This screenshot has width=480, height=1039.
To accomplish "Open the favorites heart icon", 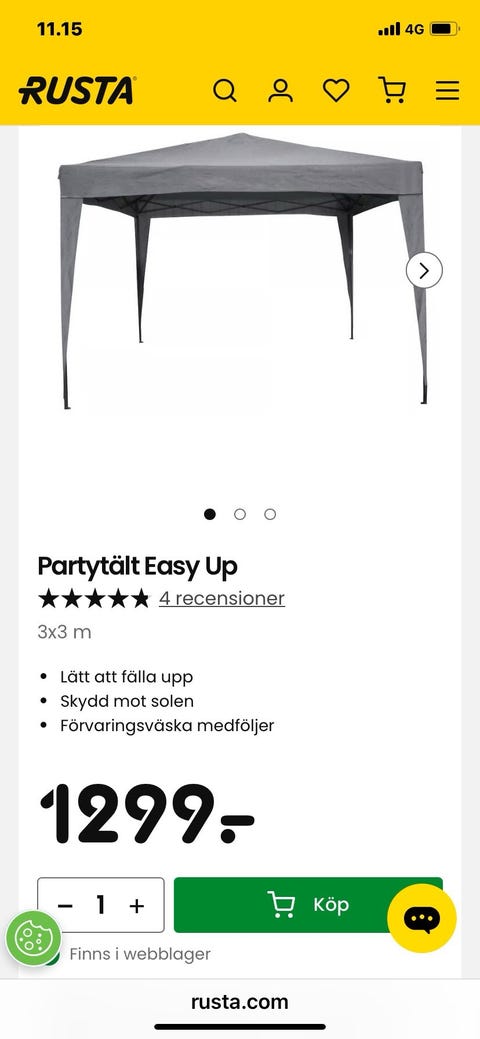I will click(x=336, y=91).
